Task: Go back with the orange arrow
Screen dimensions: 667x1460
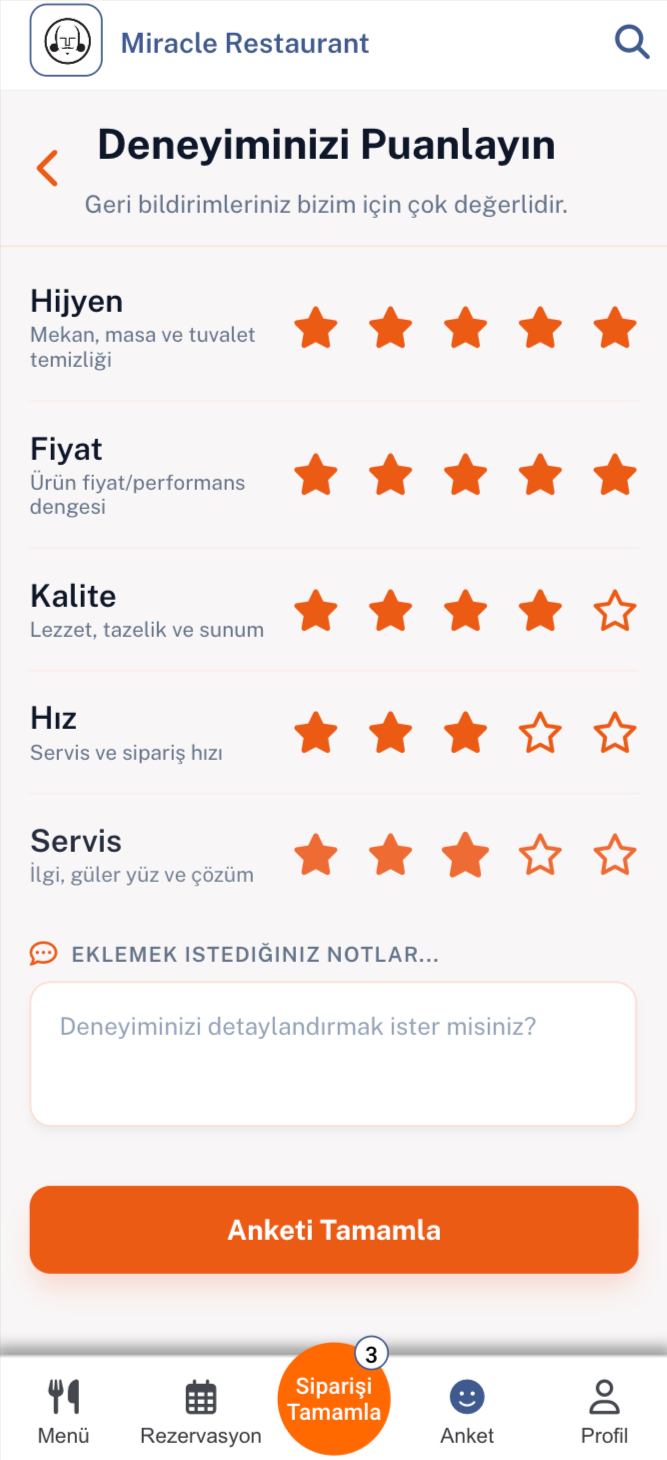Action: (47, 168)
